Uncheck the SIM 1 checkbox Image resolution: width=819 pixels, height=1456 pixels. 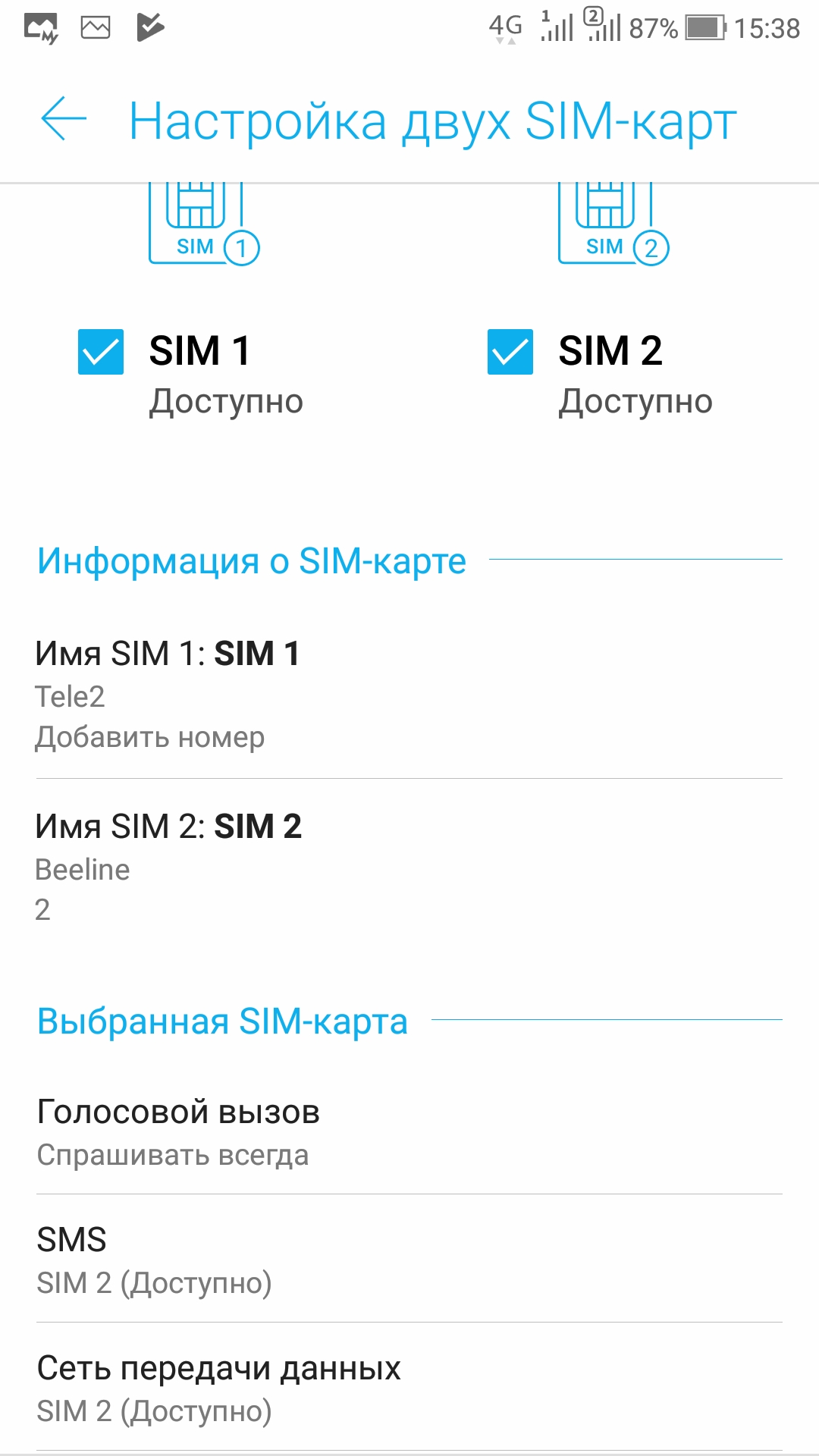[101, 352]
